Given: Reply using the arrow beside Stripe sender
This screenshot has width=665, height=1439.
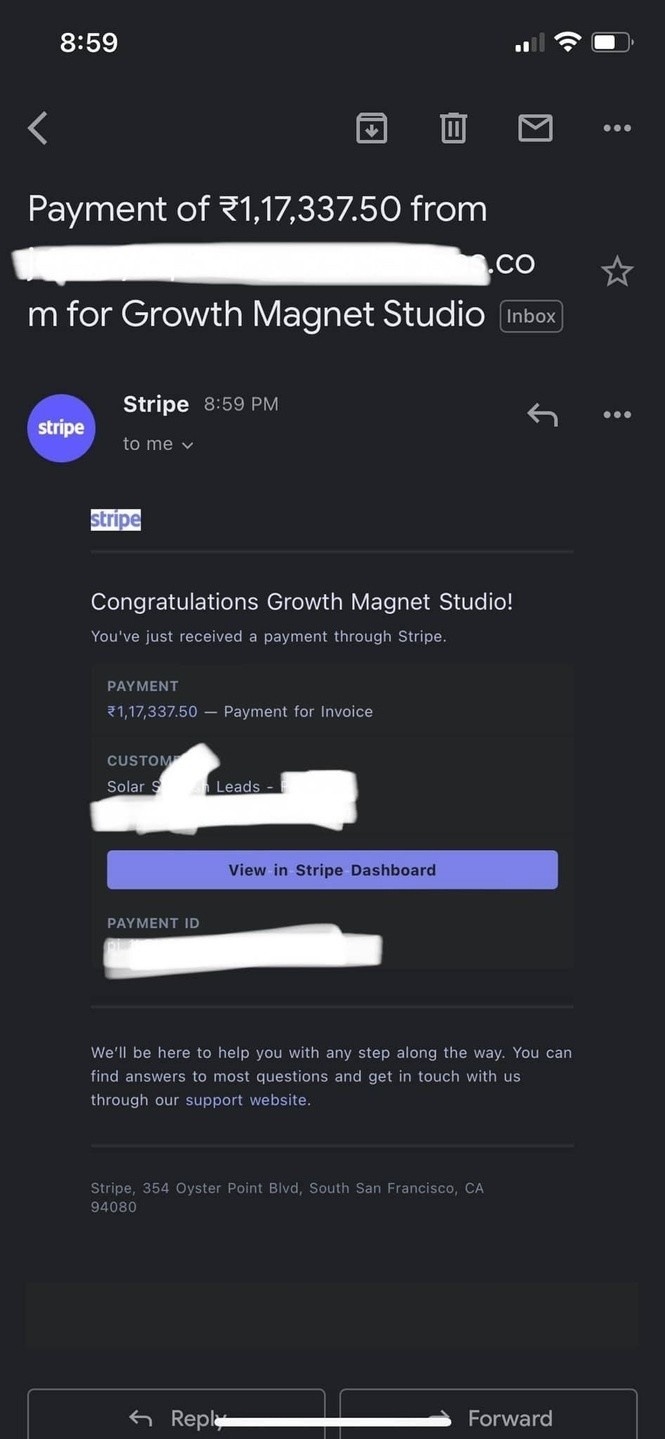Looking at the screenshot, I should click(x=542, y=414).
